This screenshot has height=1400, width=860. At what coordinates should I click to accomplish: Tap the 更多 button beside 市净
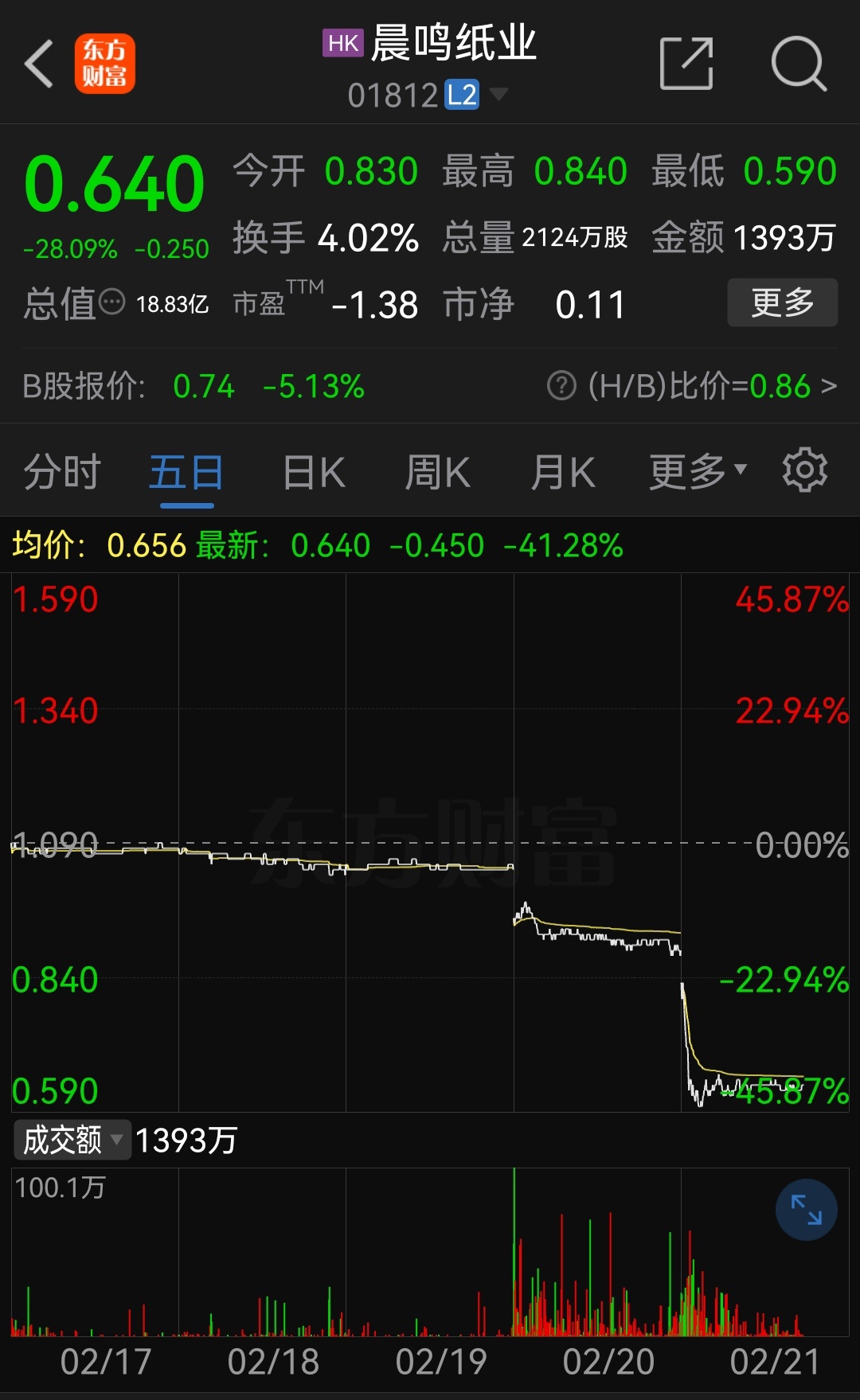(782, 302)
